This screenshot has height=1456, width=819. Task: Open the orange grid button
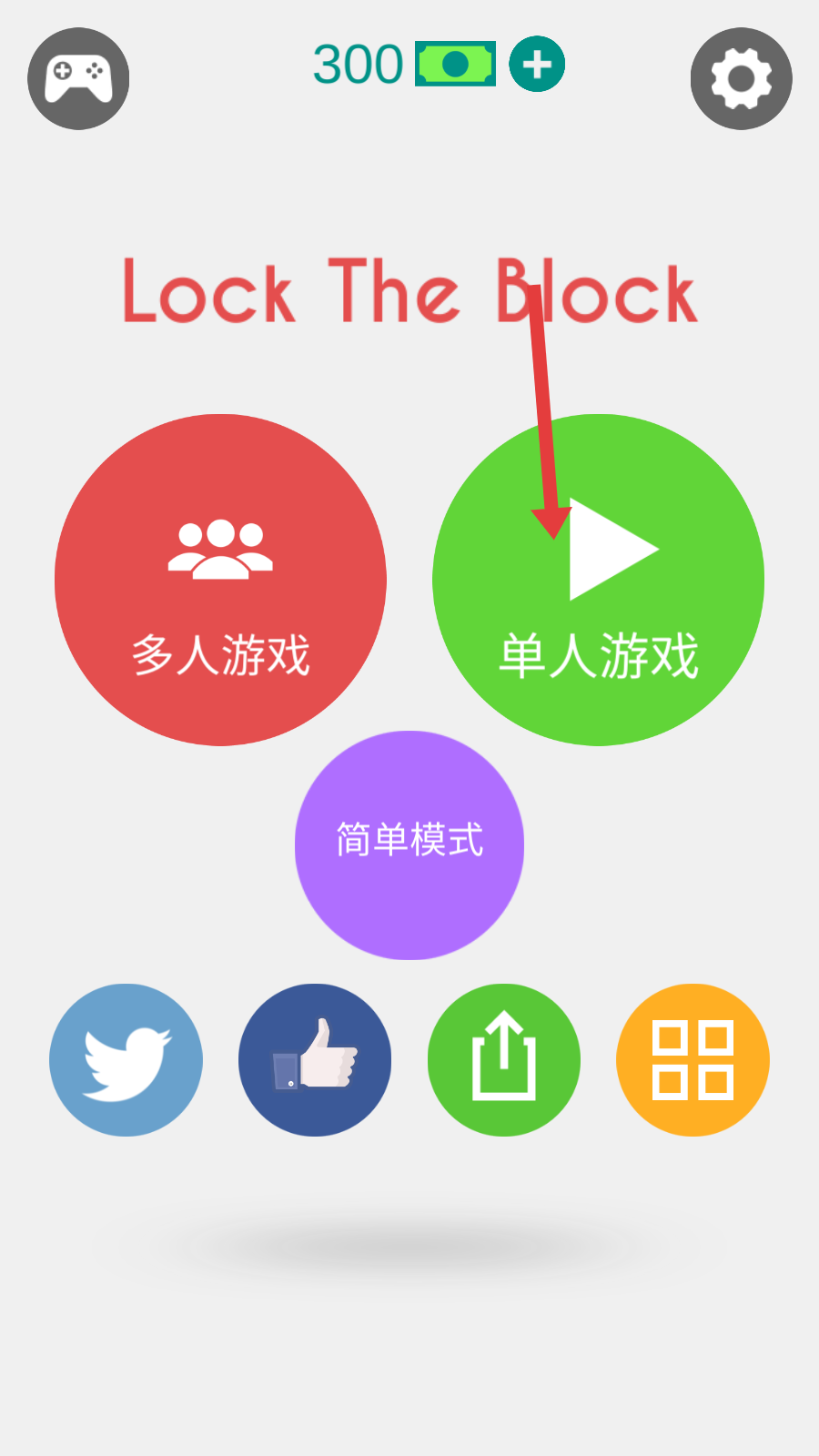(693, 1059)
